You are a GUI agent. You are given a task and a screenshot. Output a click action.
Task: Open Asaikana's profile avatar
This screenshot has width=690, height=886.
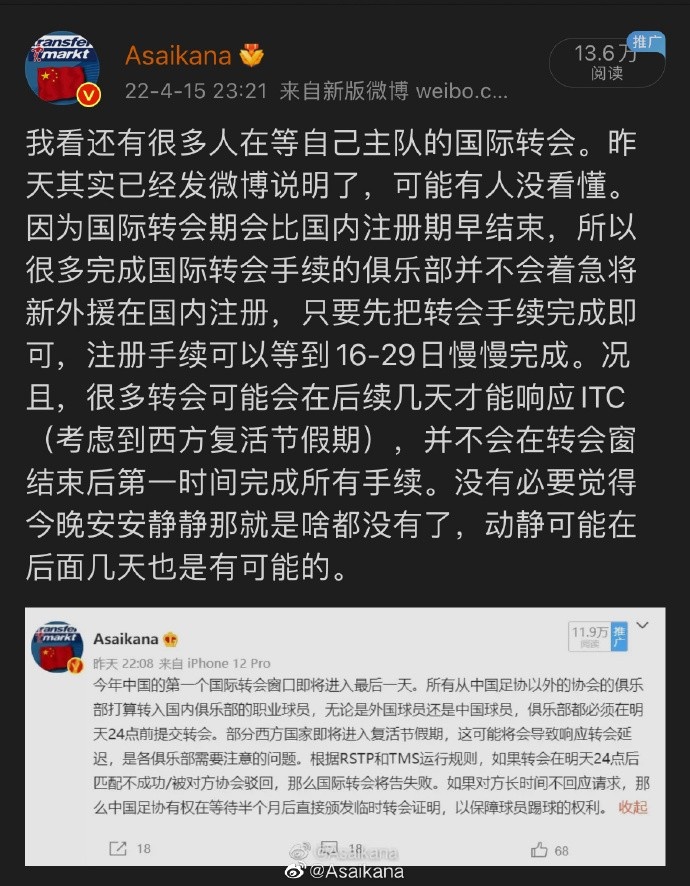tap(61, 70)
